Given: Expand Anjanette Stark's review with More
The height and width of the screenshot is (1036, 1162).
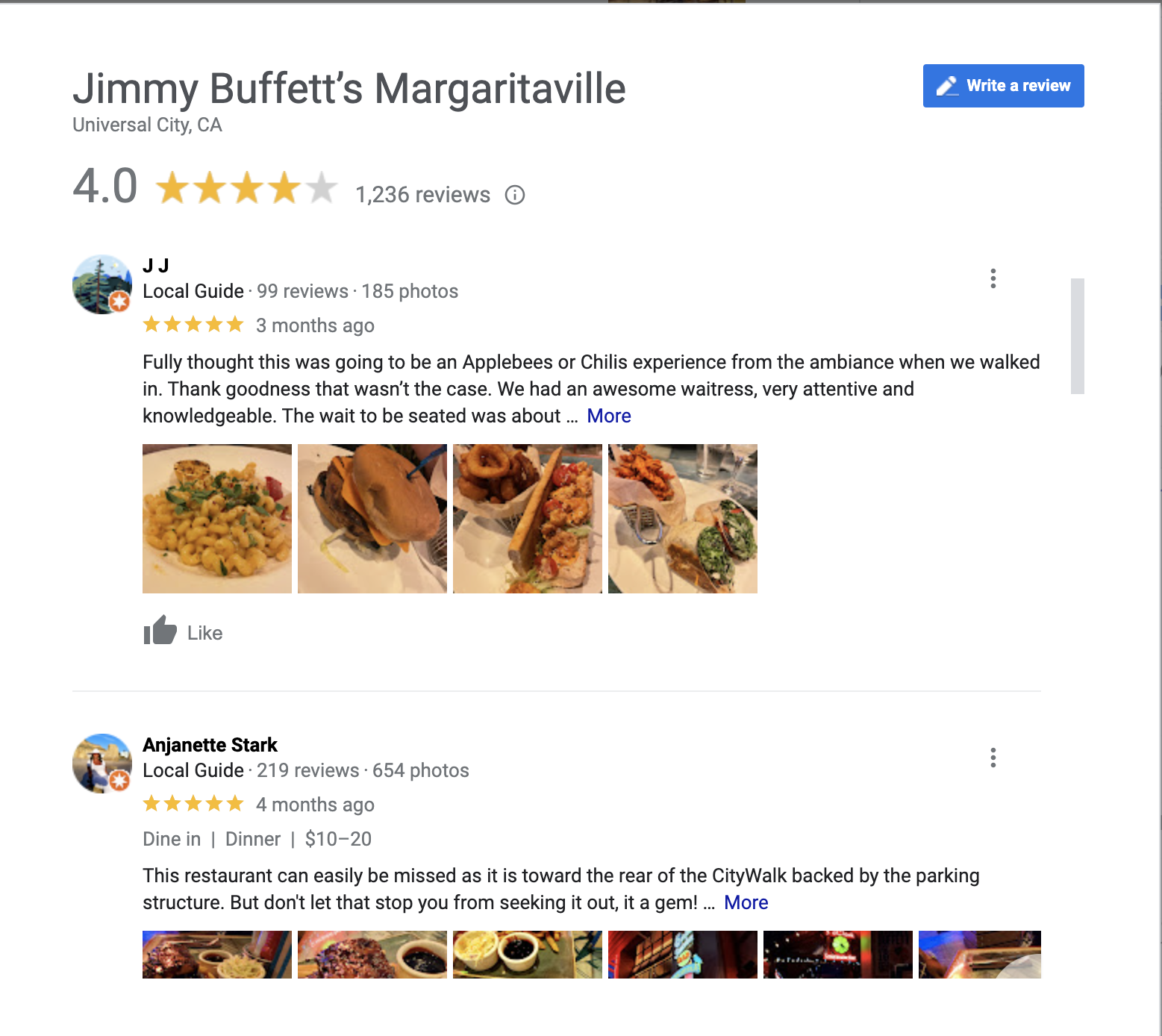Looking at the screenshot, I should pos(746,902).
